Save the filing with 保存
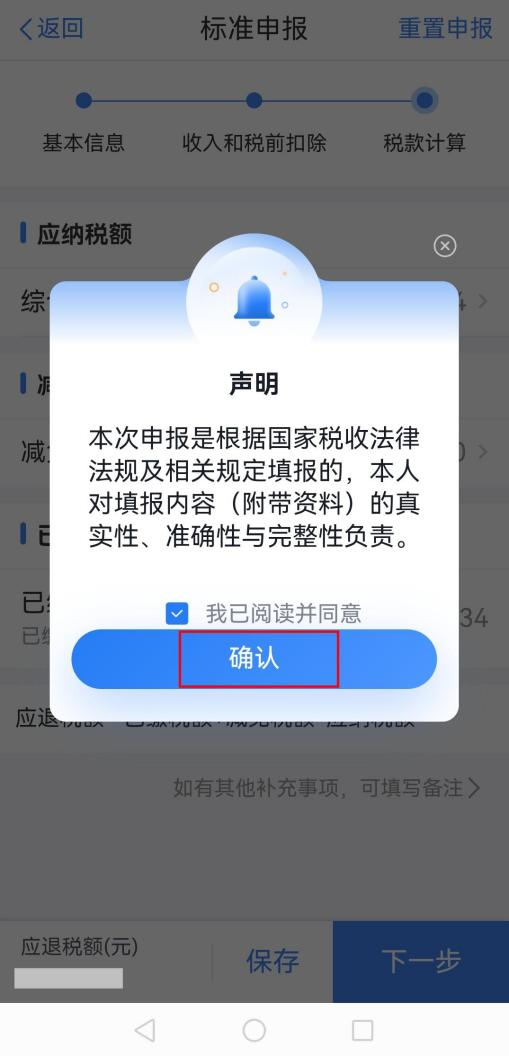509x1056 pixels. click(273, 961)
